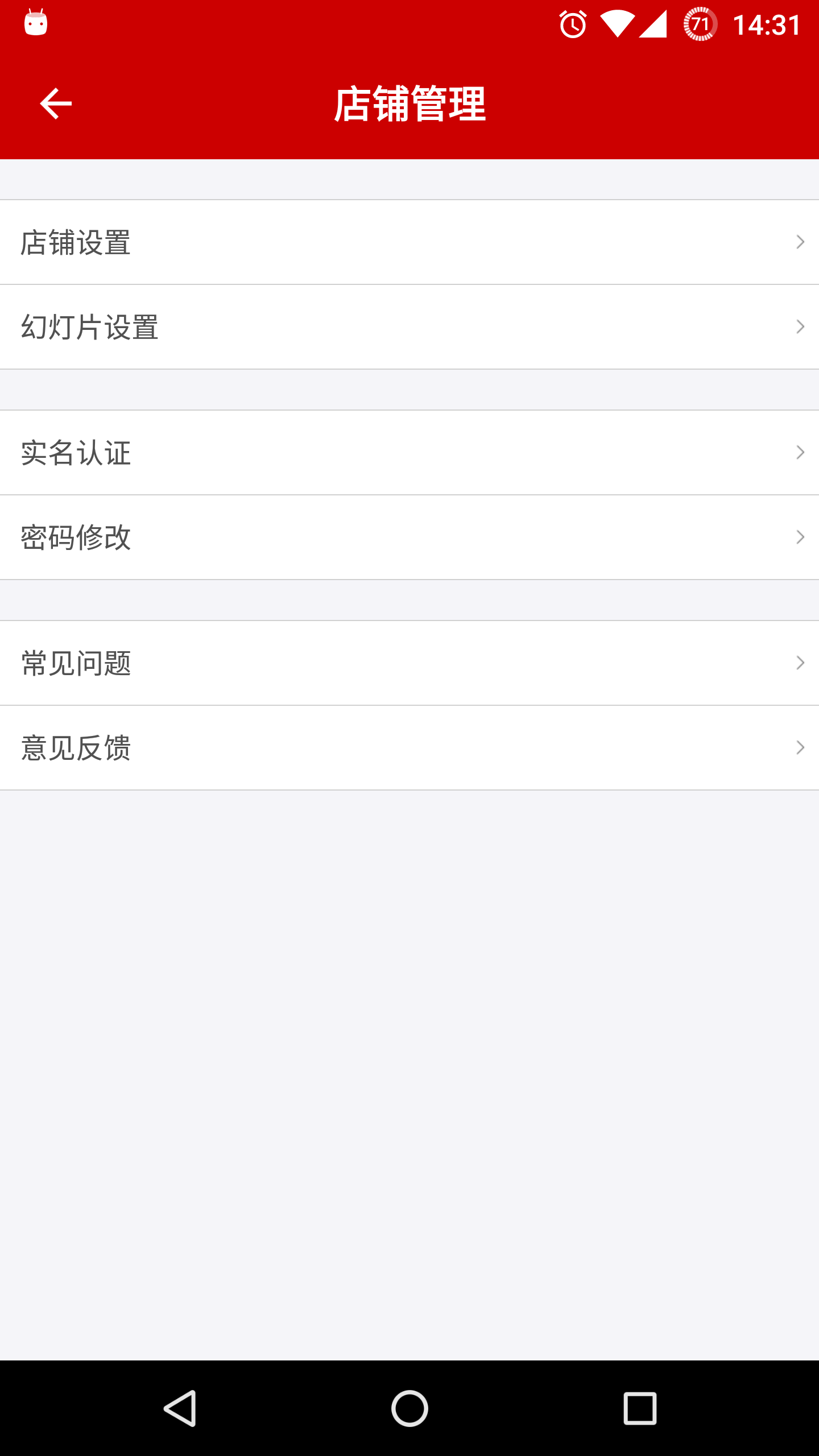Expand the 实名认证 row chevron
This screenshot has width=819, height=1456.
click(x=801, y=452)
